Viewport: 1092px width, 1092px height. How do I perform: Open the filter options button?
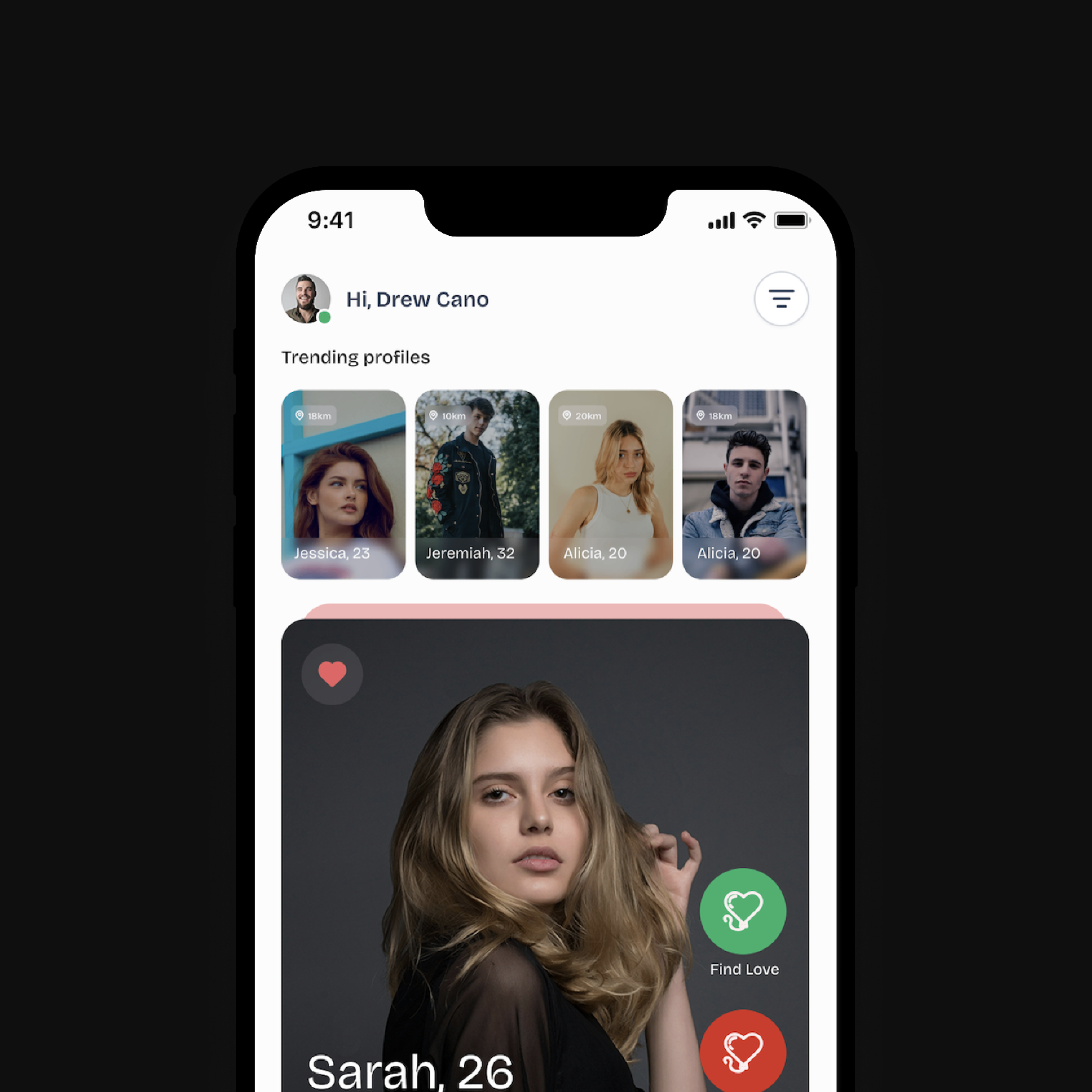(x=781, y=298)
